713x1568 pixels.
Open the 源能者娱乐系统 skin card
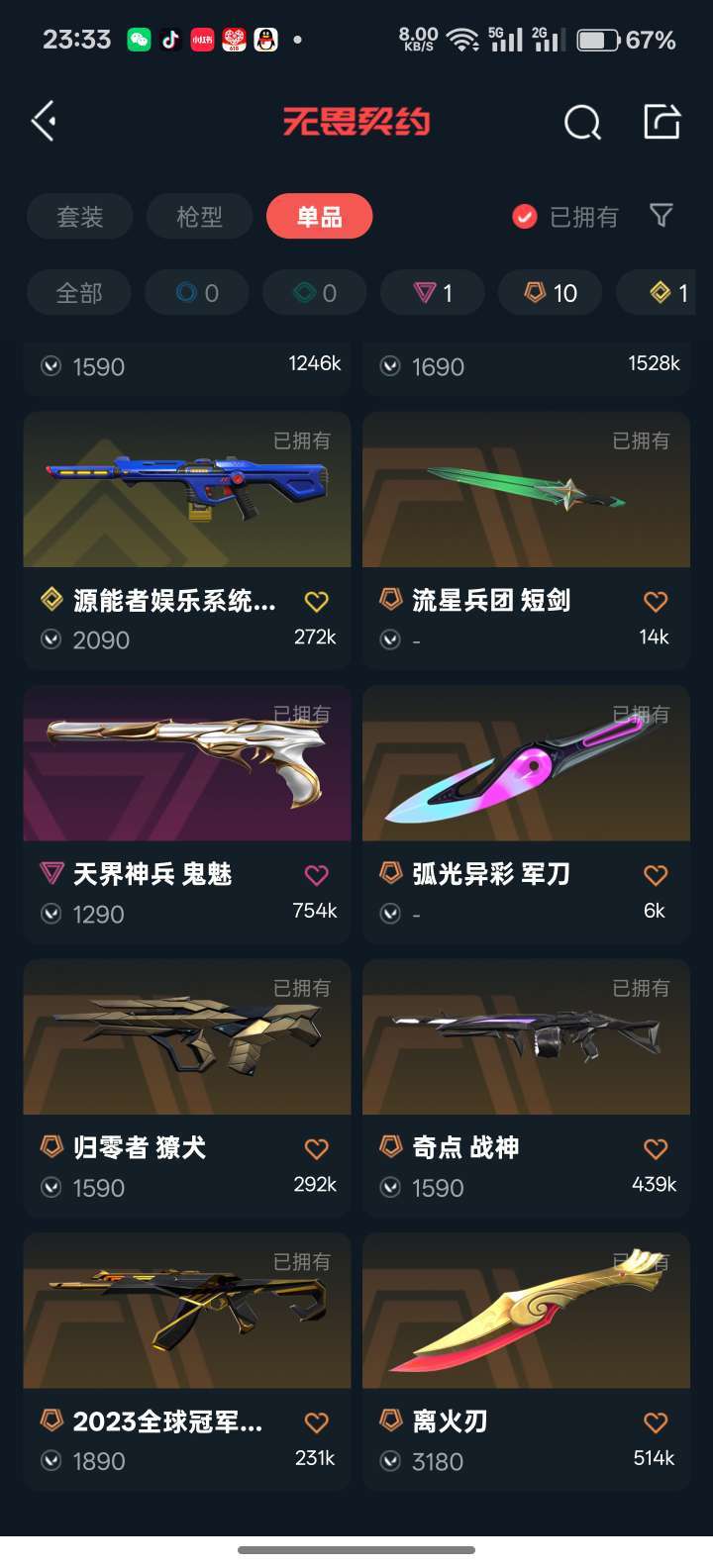click(x=187, y=540)
